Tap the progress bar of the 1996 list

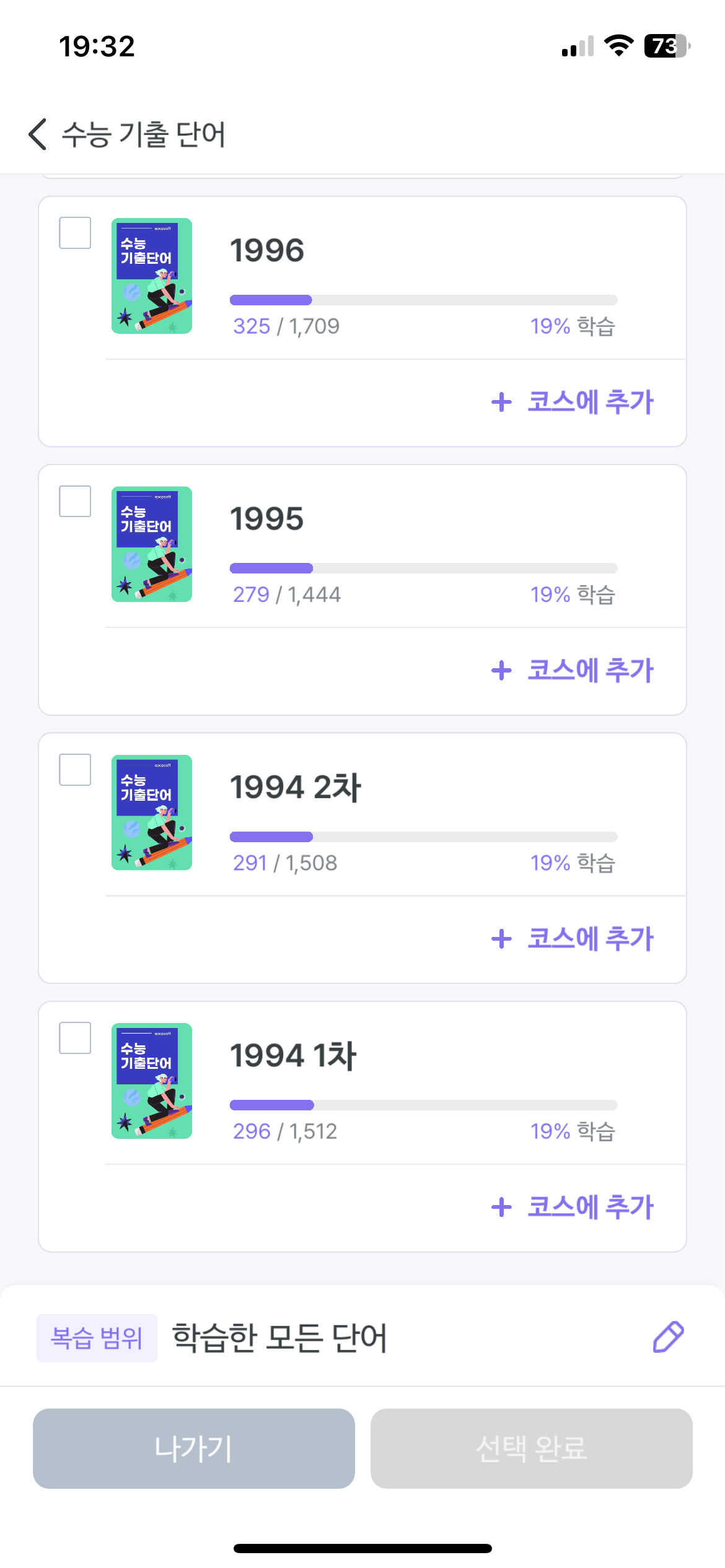tap(424, 299)
